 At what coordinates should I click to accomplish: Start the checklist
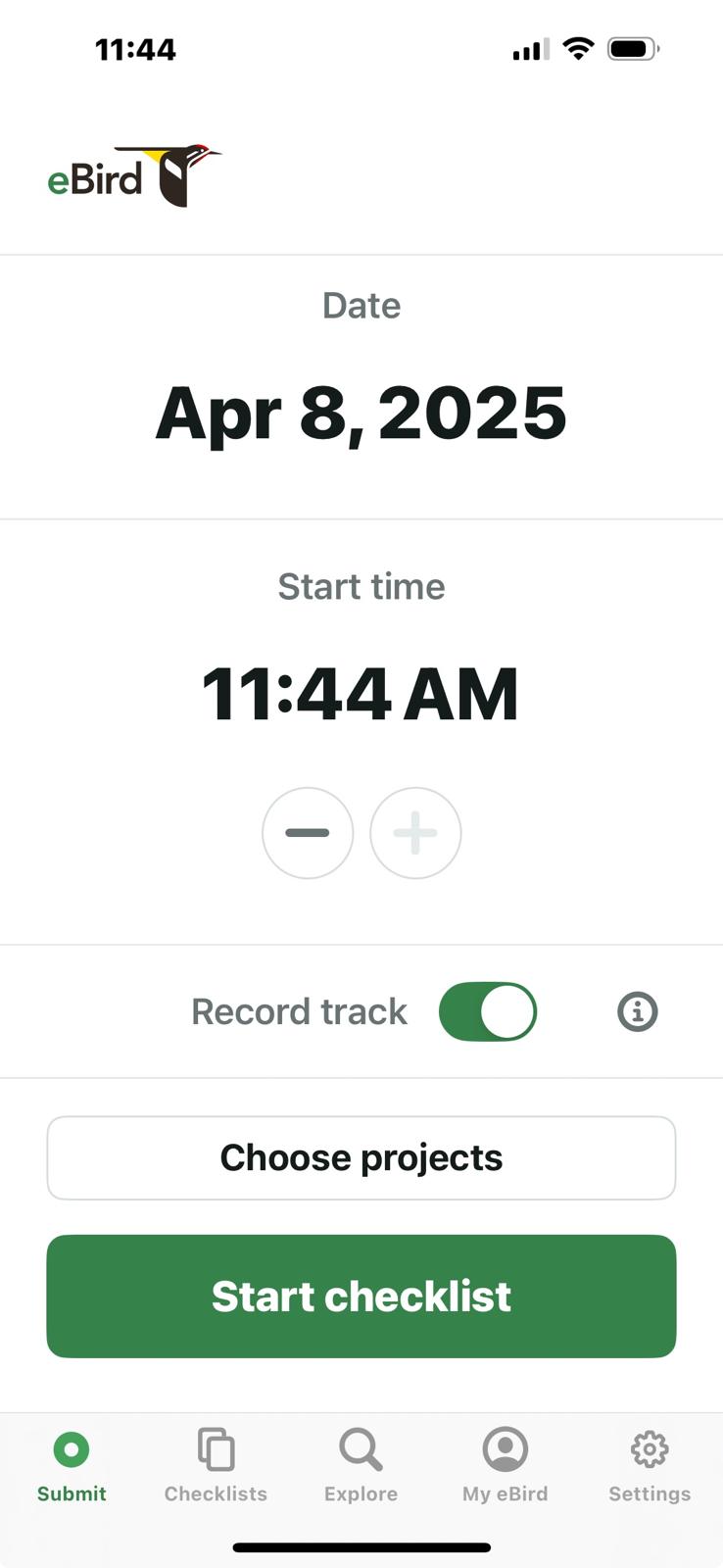(x=361, y=1296)
